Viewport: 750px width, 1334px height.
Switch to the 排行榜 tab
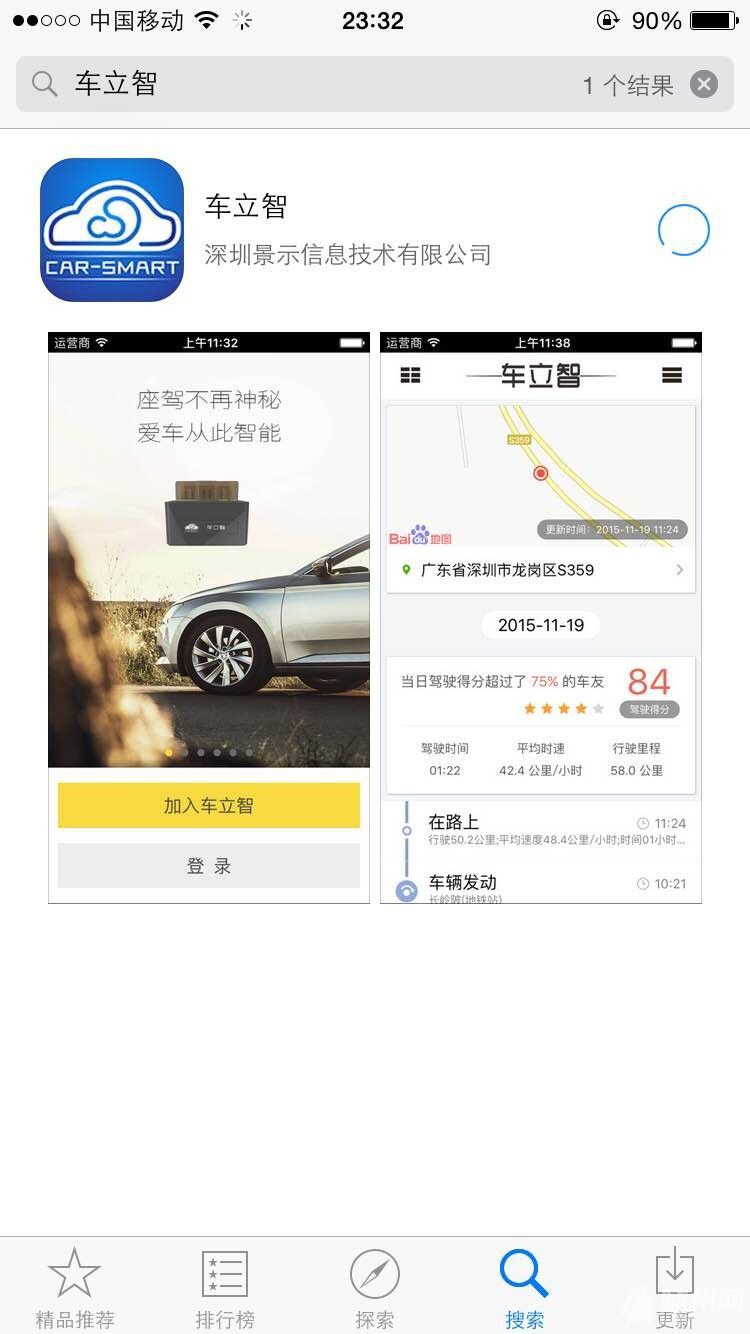[x=225, y=1288]
